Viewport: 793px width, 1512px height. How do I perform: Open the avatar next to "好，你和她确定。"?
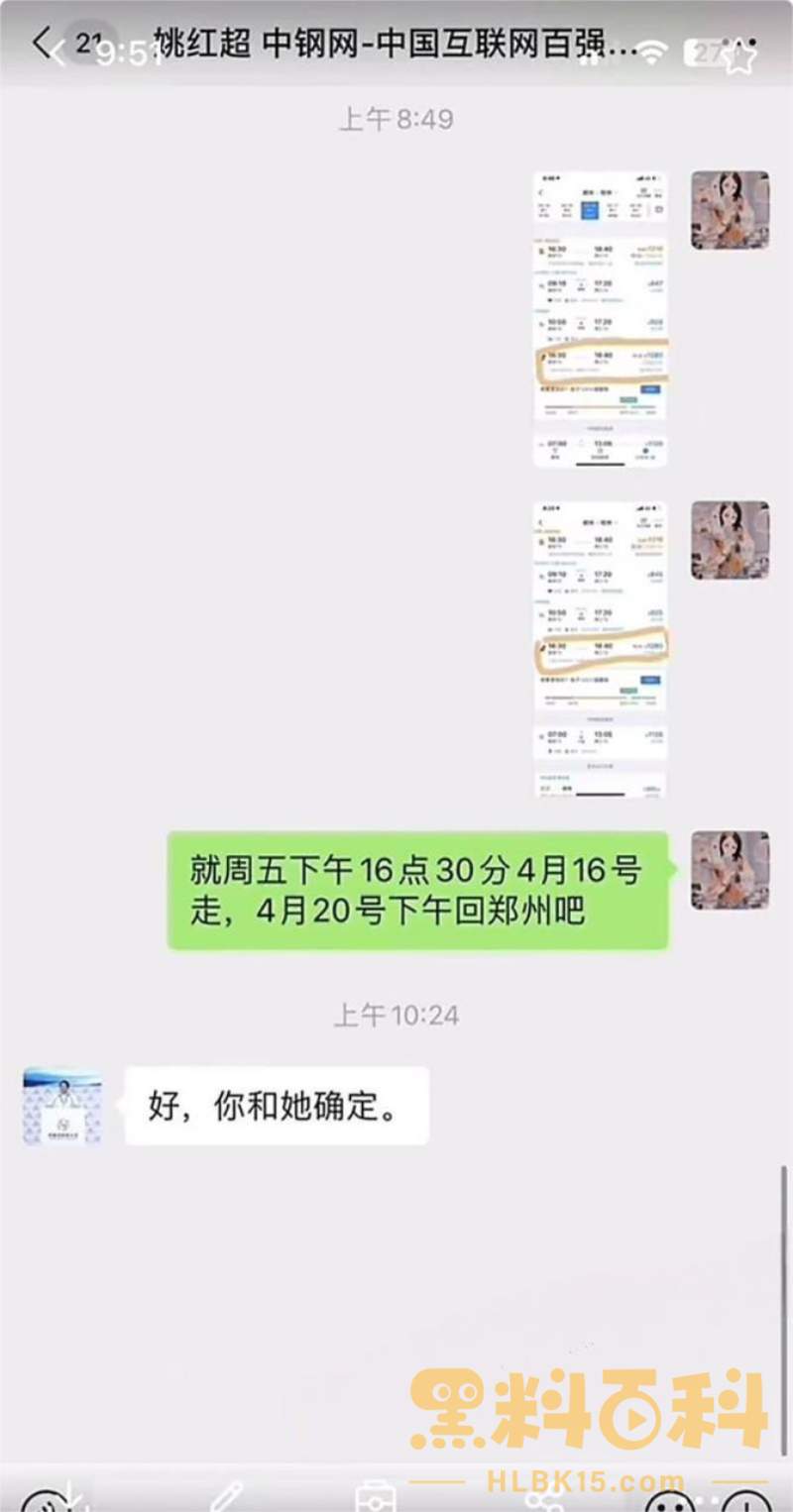pos(62,1106)
